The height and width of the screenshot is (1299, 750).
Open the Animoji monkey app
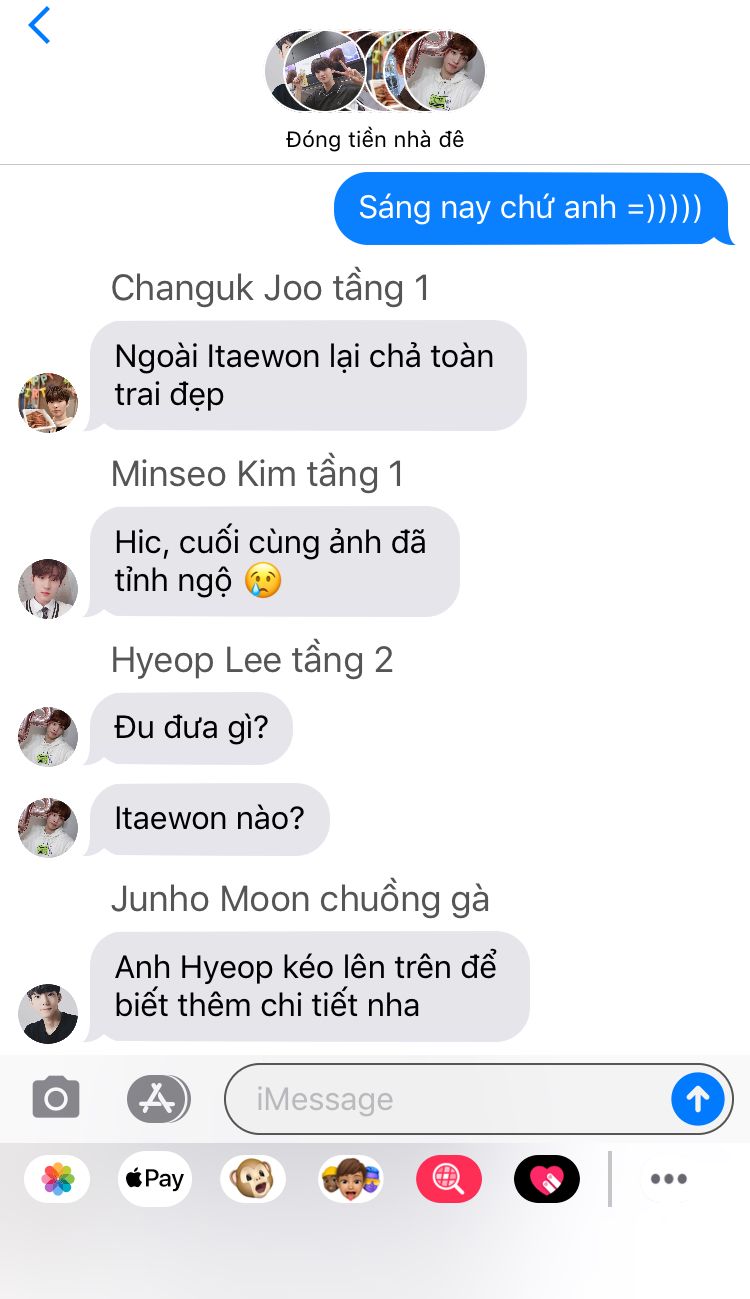(253, 1180)
